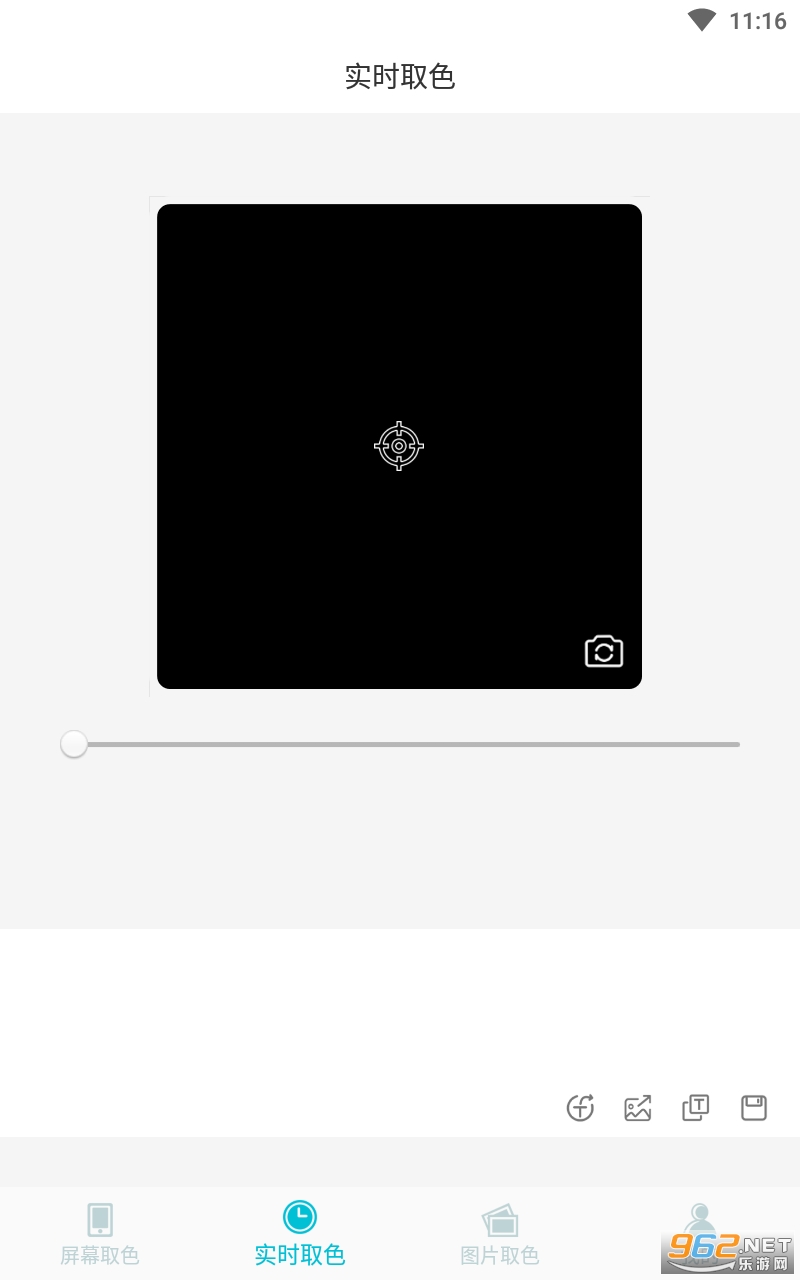Open the 图片取色 tab
This screenshot has width=800, height=1280.
tap(500, 1234)
